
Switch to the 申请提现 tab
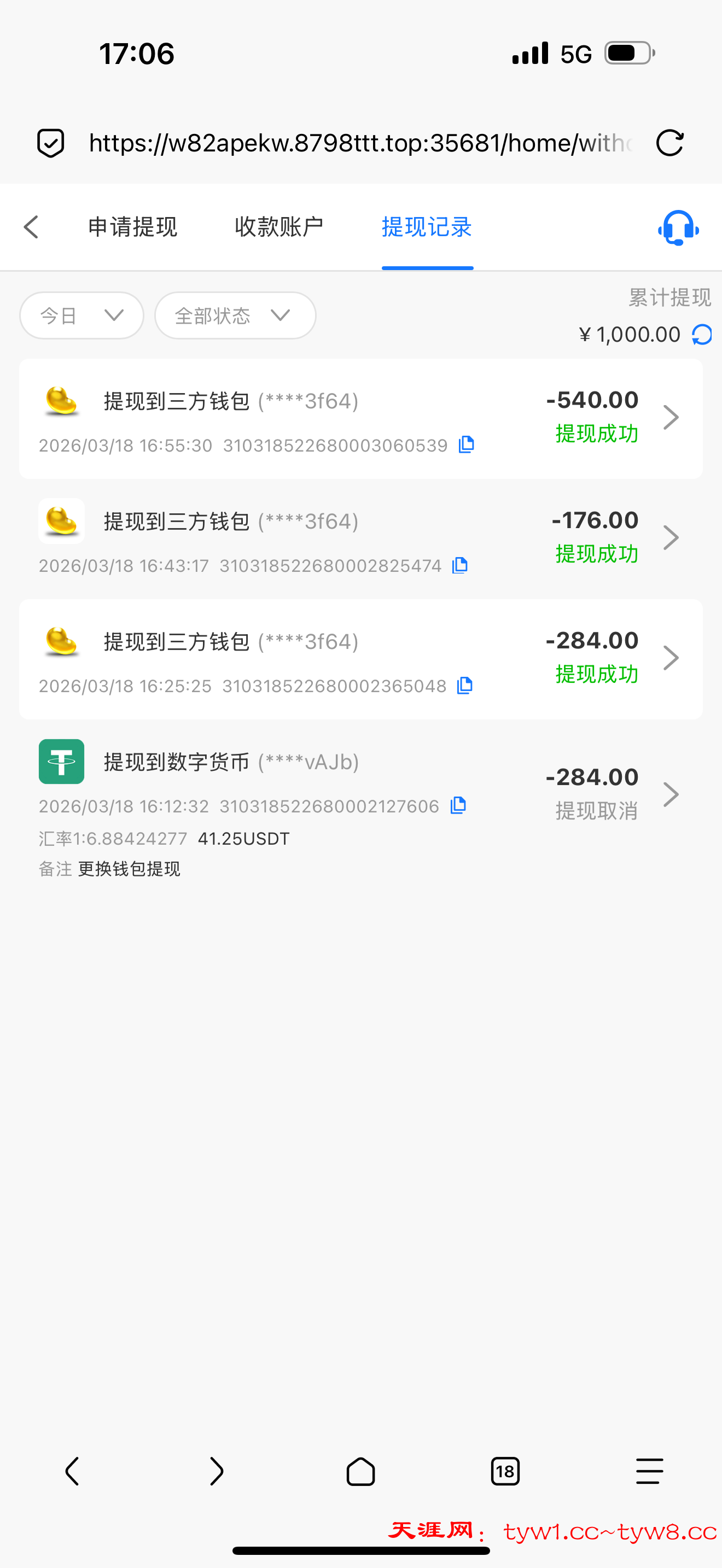coord(133,227)
